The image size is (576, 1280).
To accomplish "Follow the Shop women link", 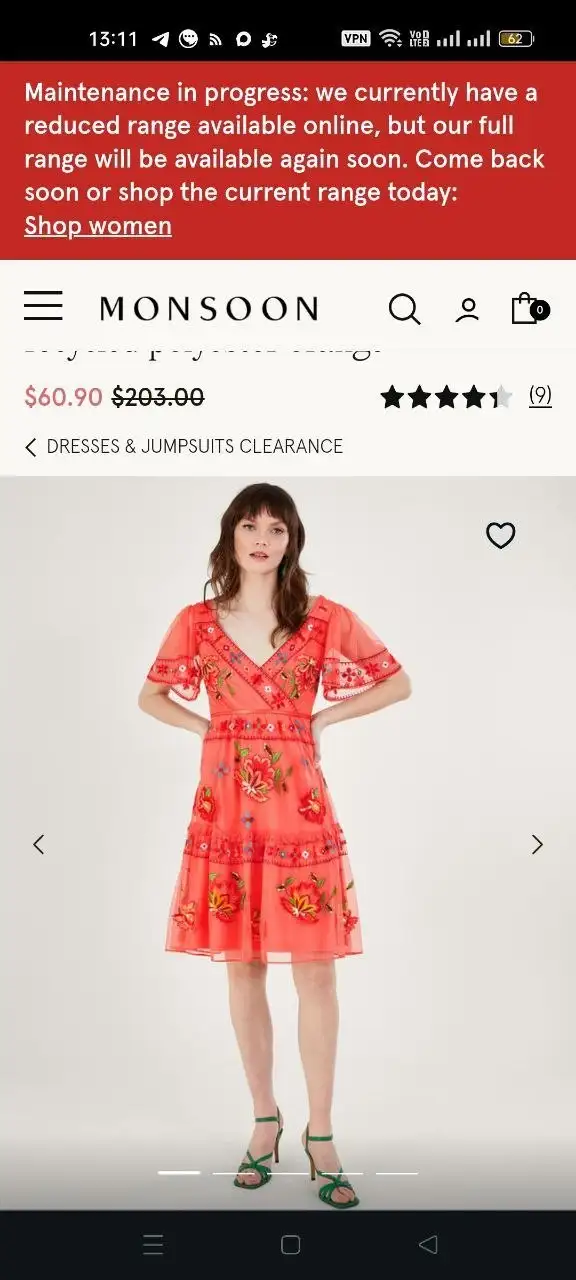I will [x=98, y=226].
